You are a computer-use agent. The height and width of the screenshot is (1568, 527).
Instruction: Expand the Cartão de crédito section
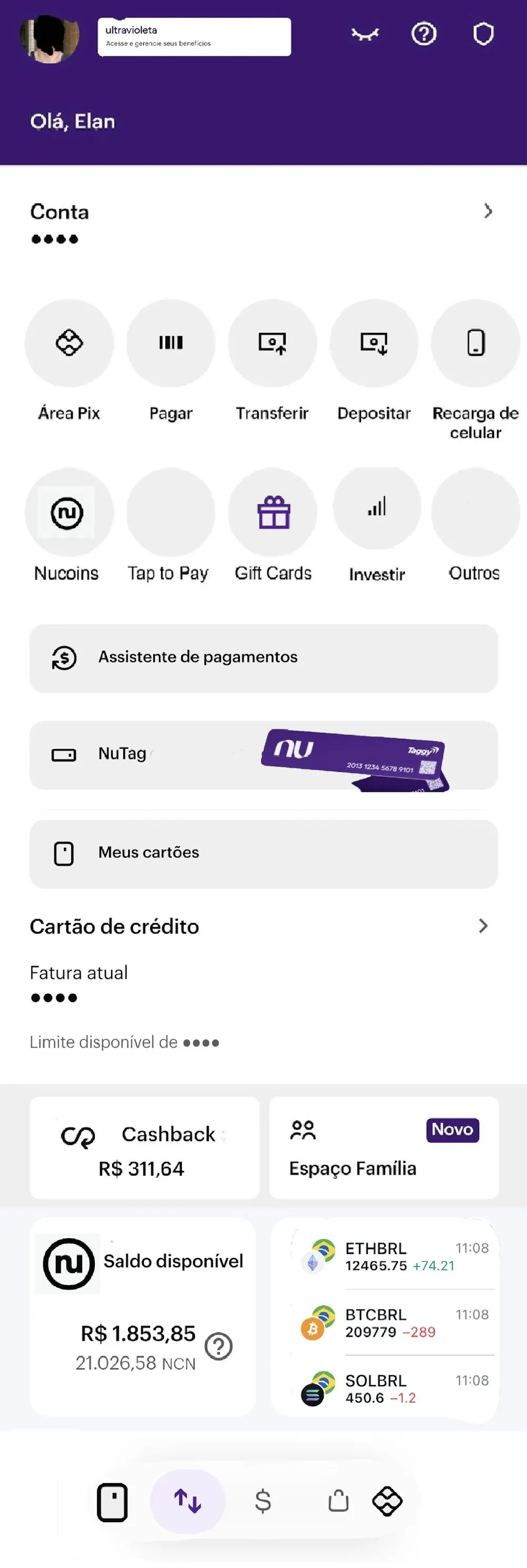[483, 926]
